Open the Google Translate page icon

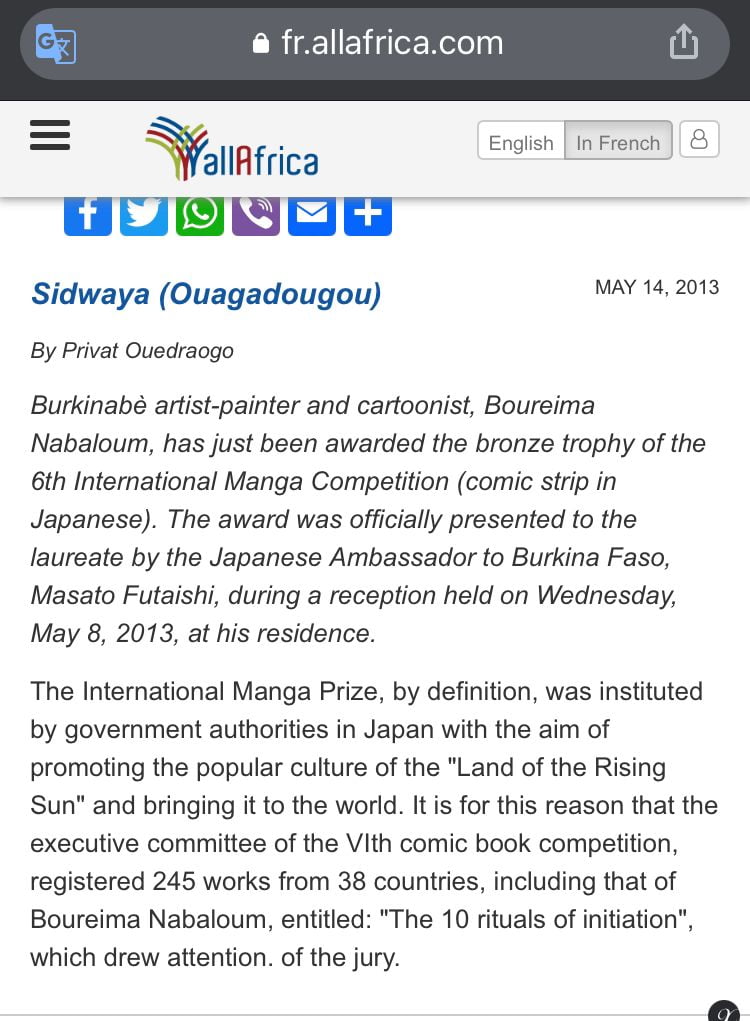tap(55, 43)
